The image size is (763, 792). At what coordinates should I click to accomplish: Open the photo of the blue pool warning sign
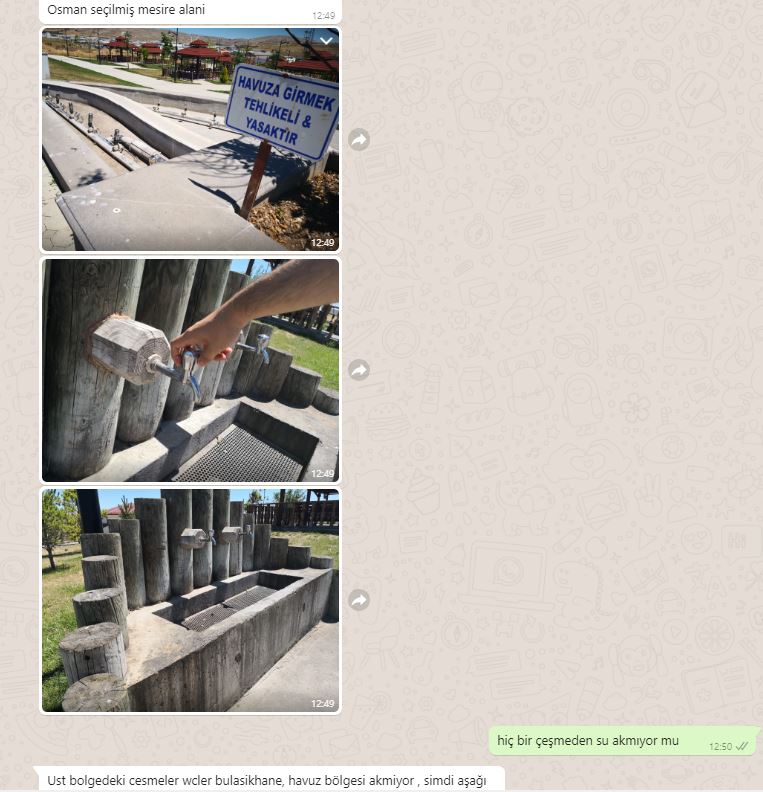pyautogui.click(x=190, y=140)
